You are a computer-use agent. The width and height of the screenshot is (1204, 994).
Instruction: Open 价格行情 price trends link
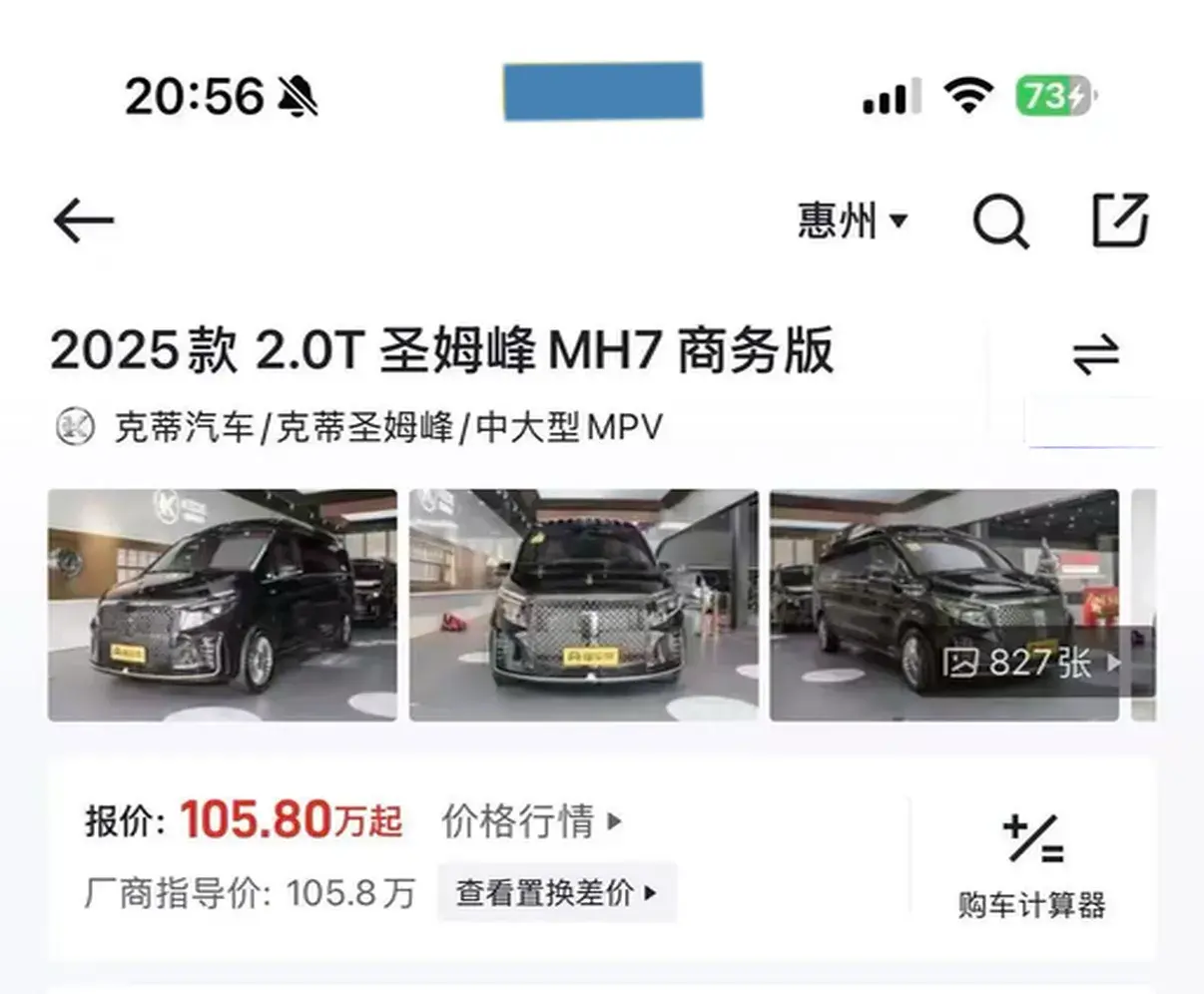point(531,822)
